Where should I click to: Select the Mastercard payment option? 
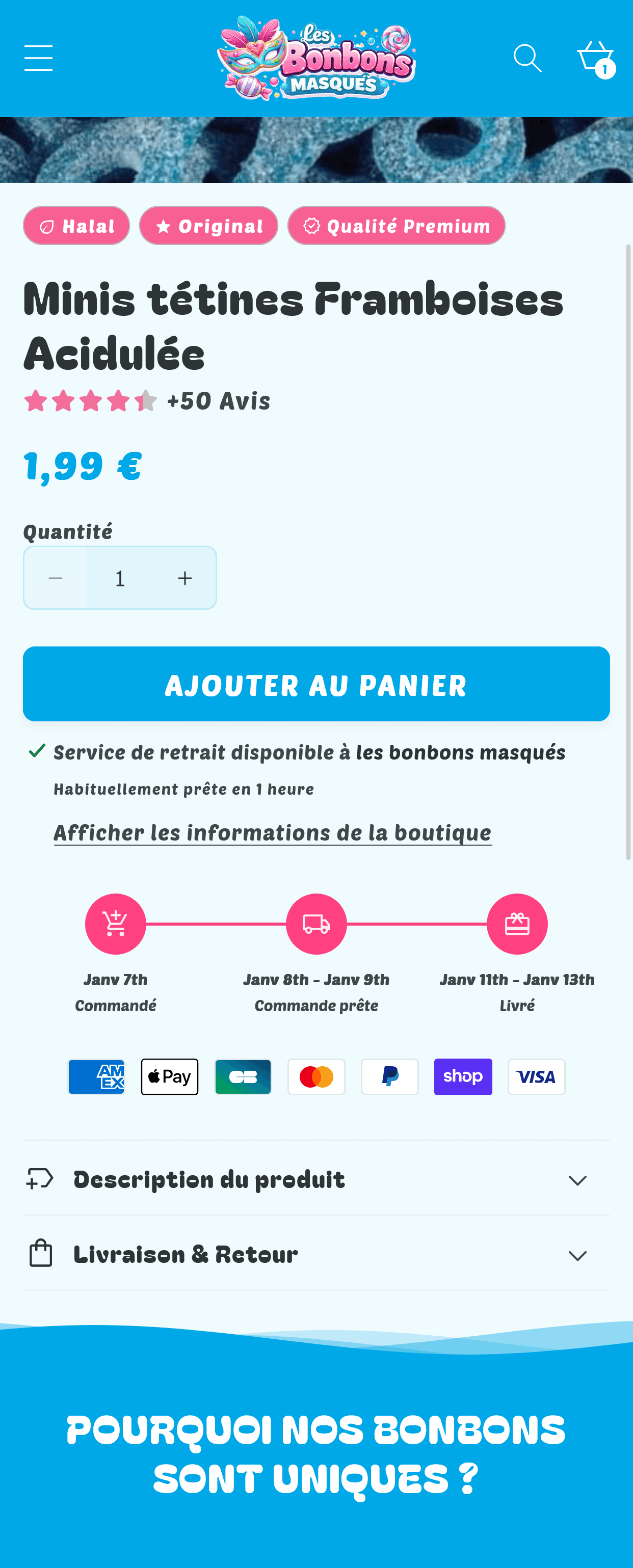pyautogui.click(x=315, y=1076)
